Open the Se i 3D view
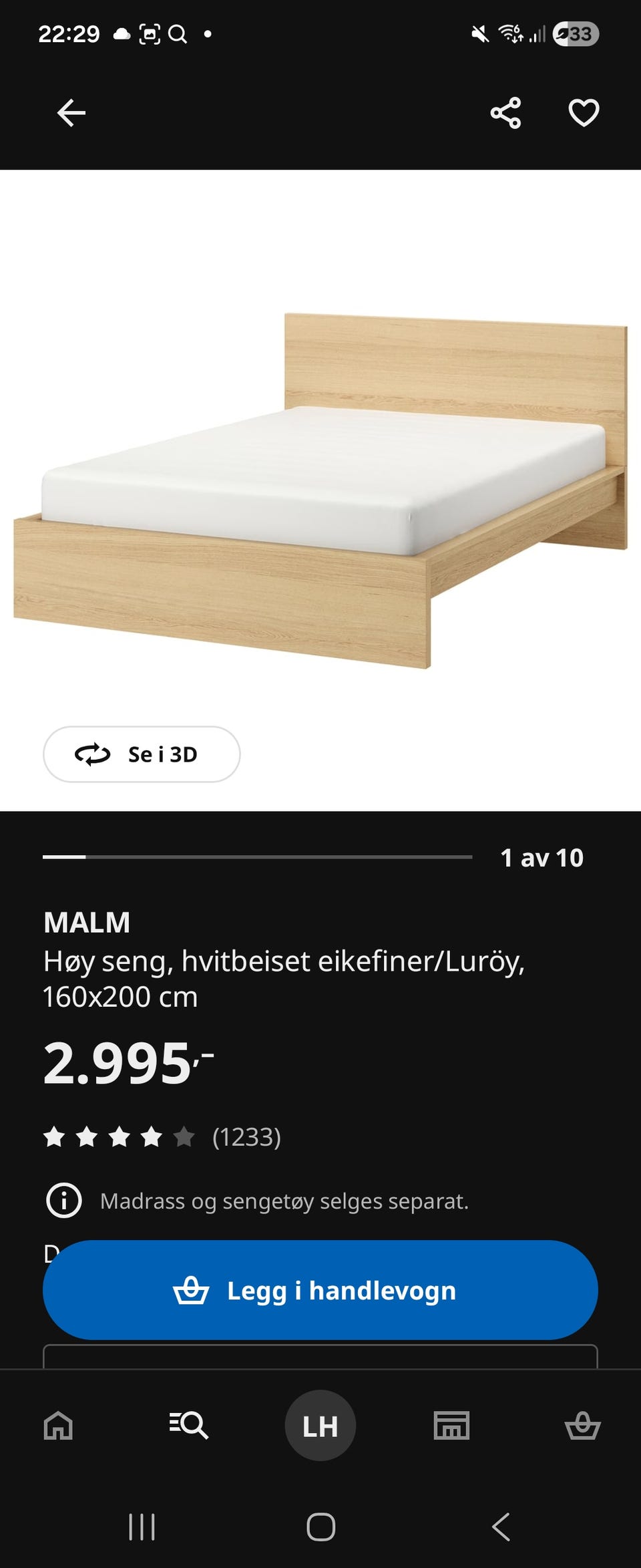The width and height of the screenshot is (641, 1568). (x=142, y=755)
